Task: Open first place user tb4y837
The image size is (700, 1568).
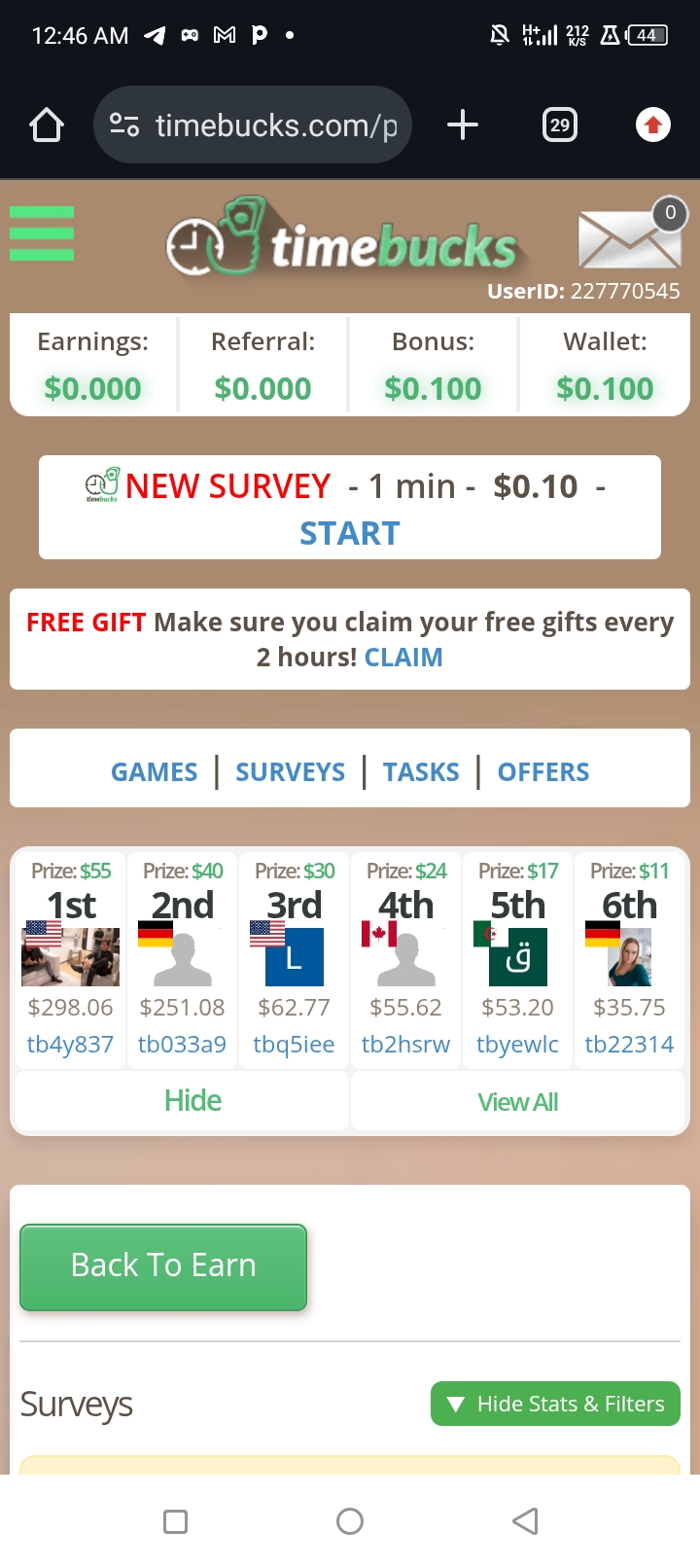Action: pyautogui.click(x=70, y=1045)
